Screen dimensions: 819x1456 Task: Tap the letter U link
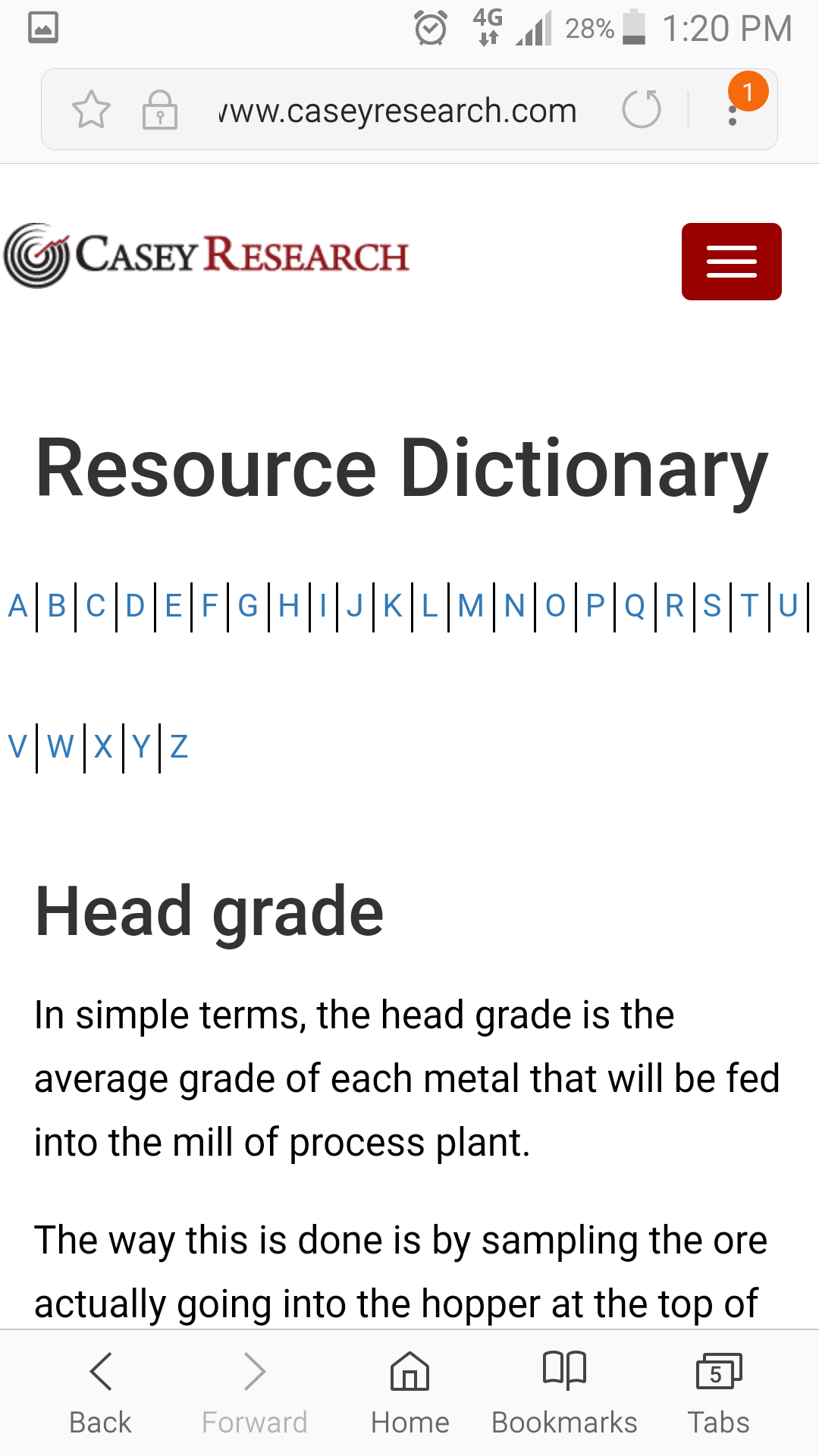(x=788, y=606)
